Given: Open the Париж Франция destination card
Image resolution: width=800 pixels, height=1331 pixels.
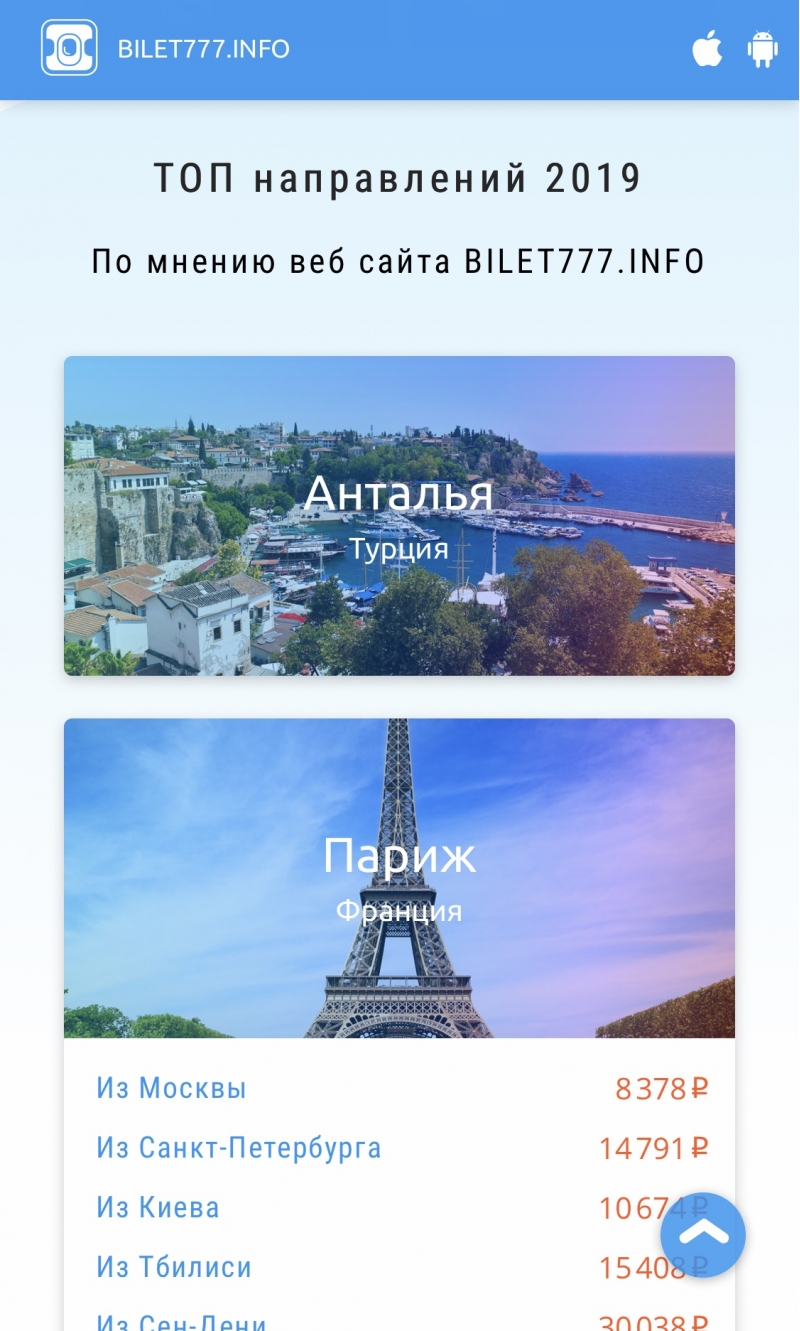Looking at the screenshot, I should click(399, 878).
